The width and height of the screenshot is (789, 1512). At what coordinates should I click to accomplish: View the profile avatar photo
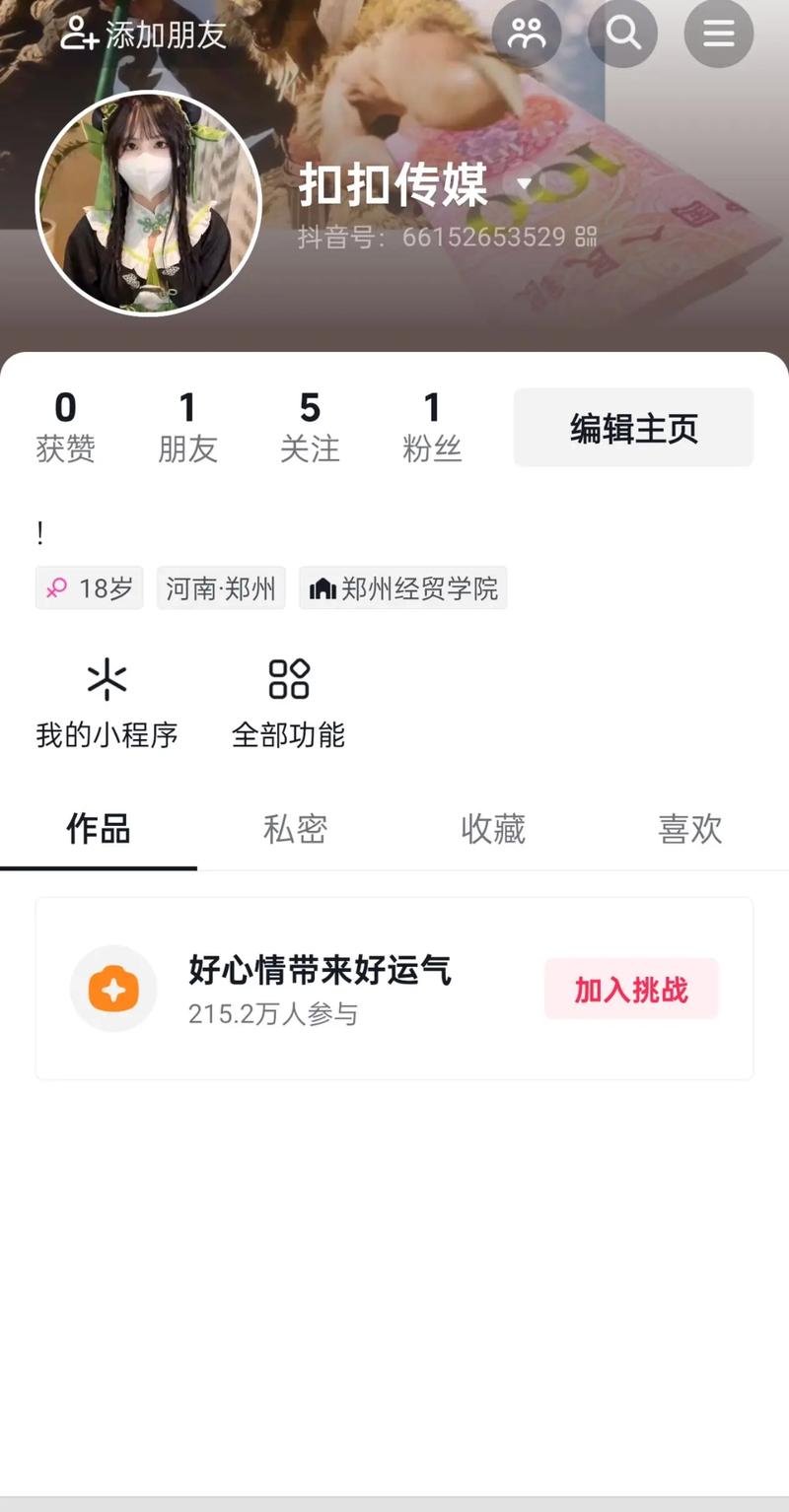click(x=148, y=204)
